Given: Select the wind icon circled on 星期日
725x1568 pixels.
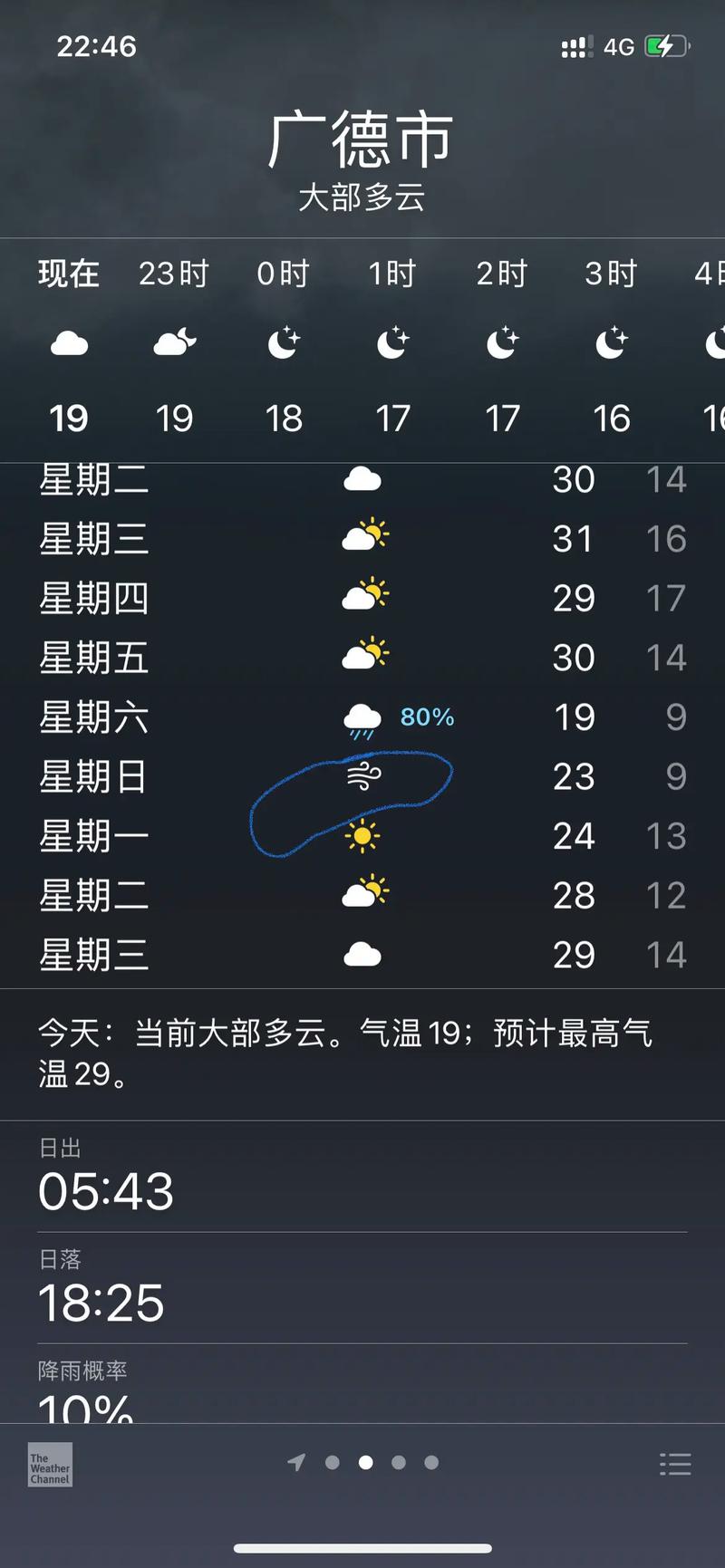Looking at the screenshot, I should 362,776.
